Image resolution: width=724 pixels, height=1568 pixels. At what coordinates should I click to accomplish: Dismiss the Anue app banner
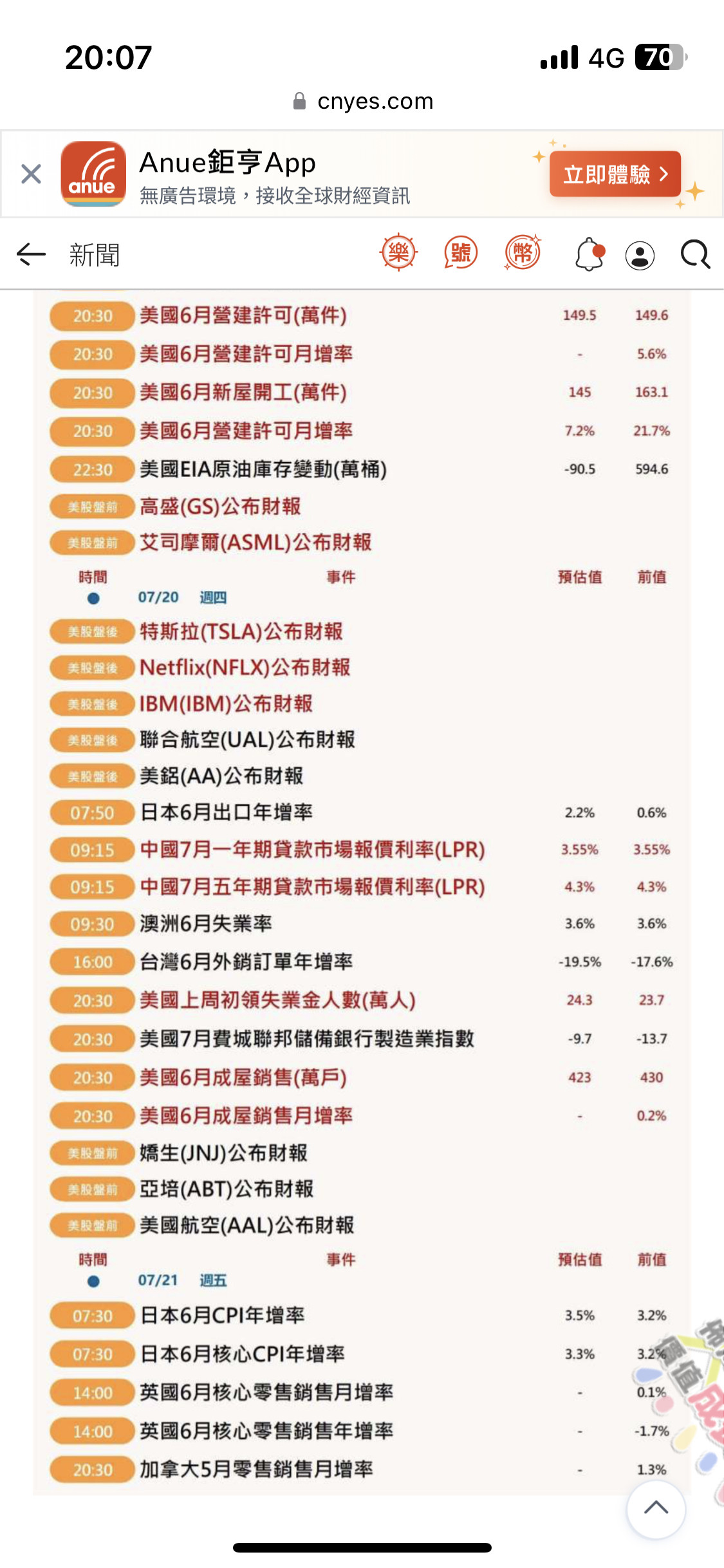point(31,174)
